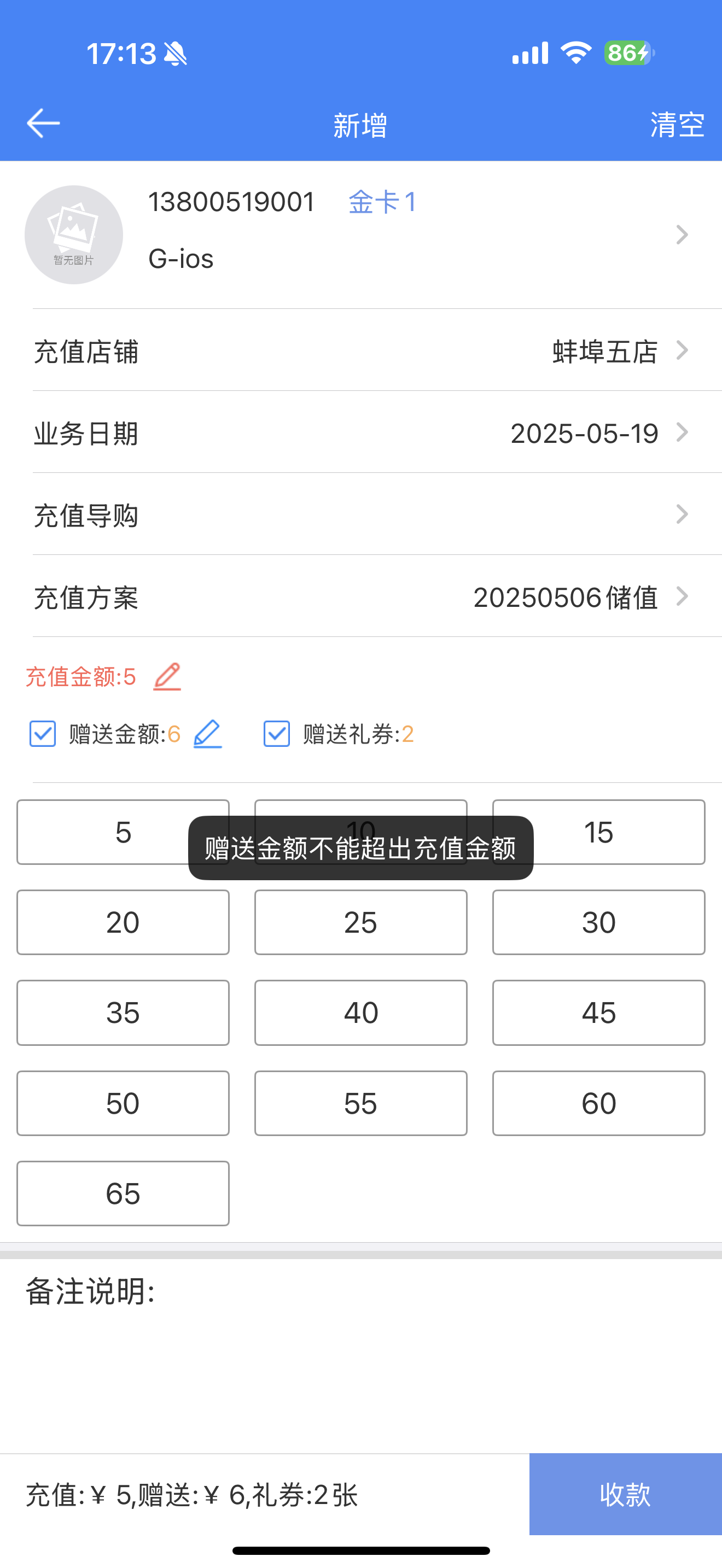Open the 充值方案 plan selector

[x=361, y=597]
